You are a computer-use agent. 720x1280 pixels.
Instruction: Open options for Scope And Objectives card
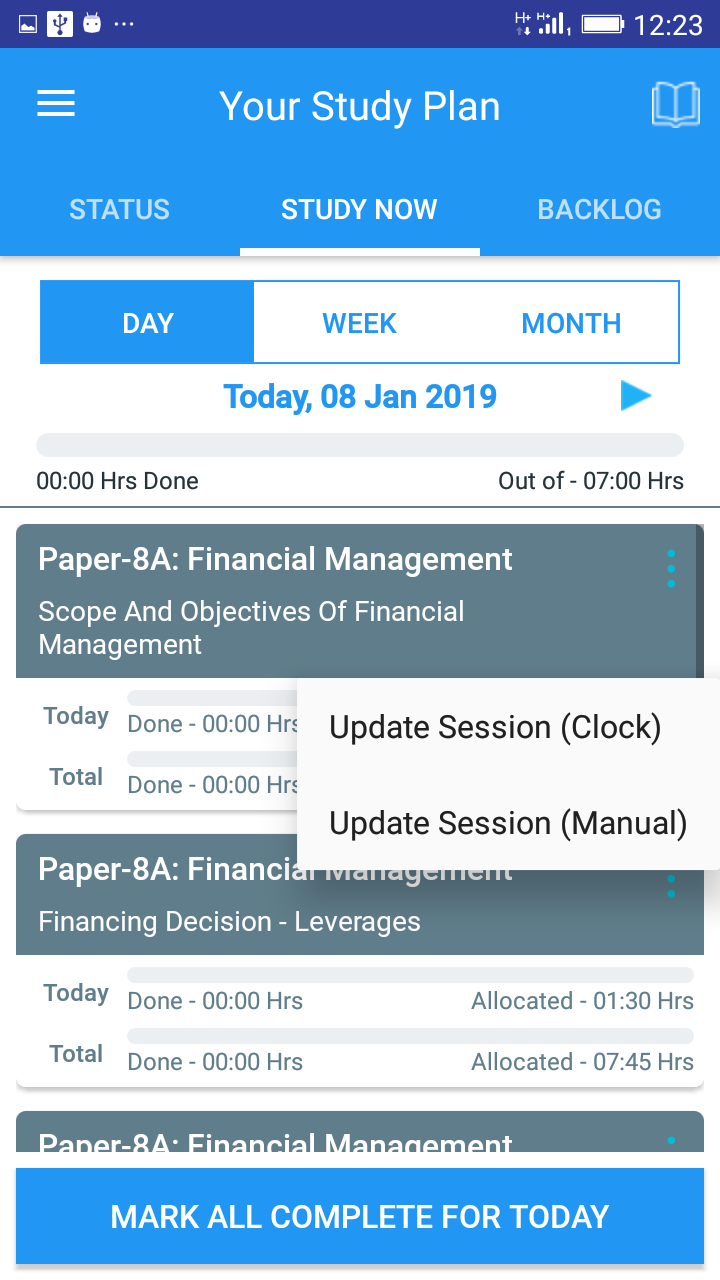coord(671,569)
